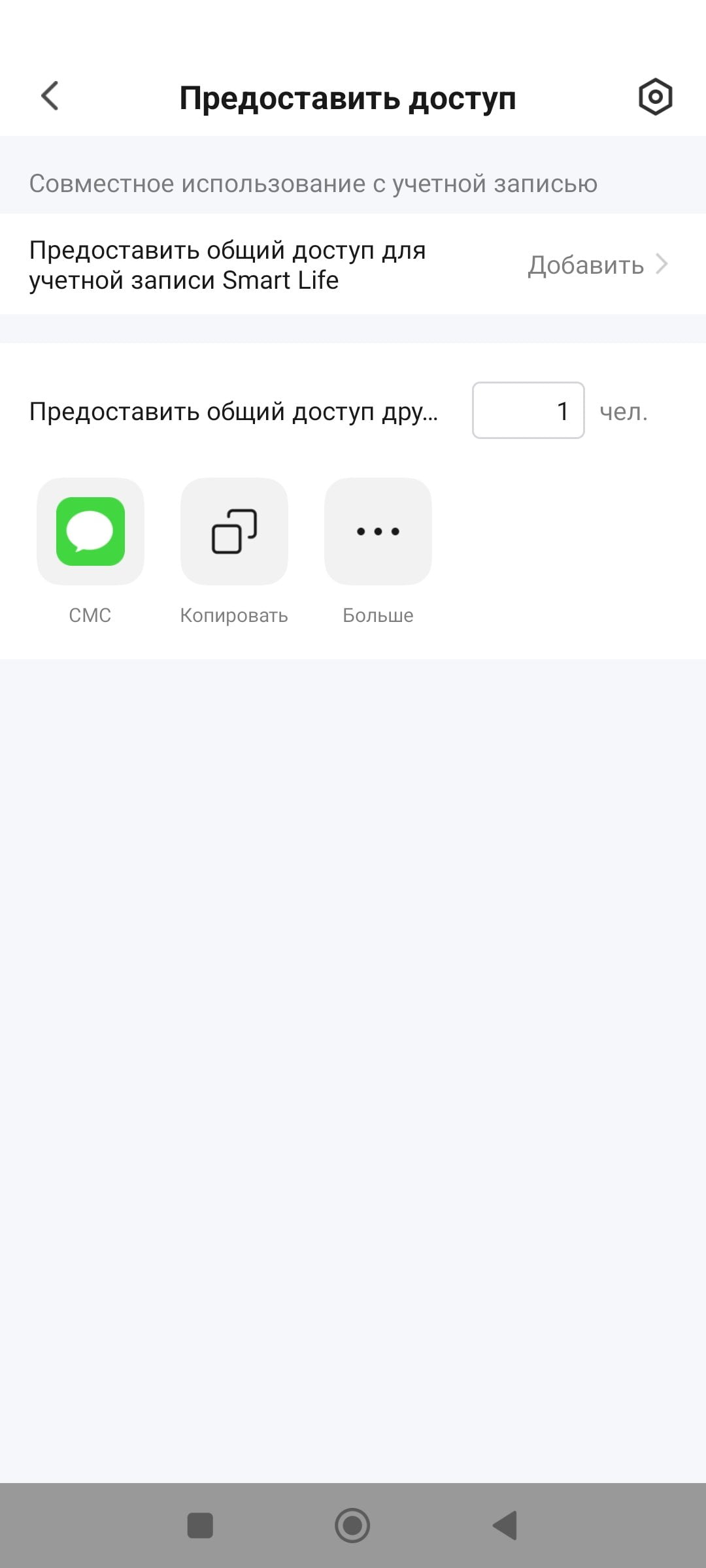Image resolution: width=706 pixels, height=1568 pixels.
Task: Open recent apps from navigation bar
Action: [200, 1526]
